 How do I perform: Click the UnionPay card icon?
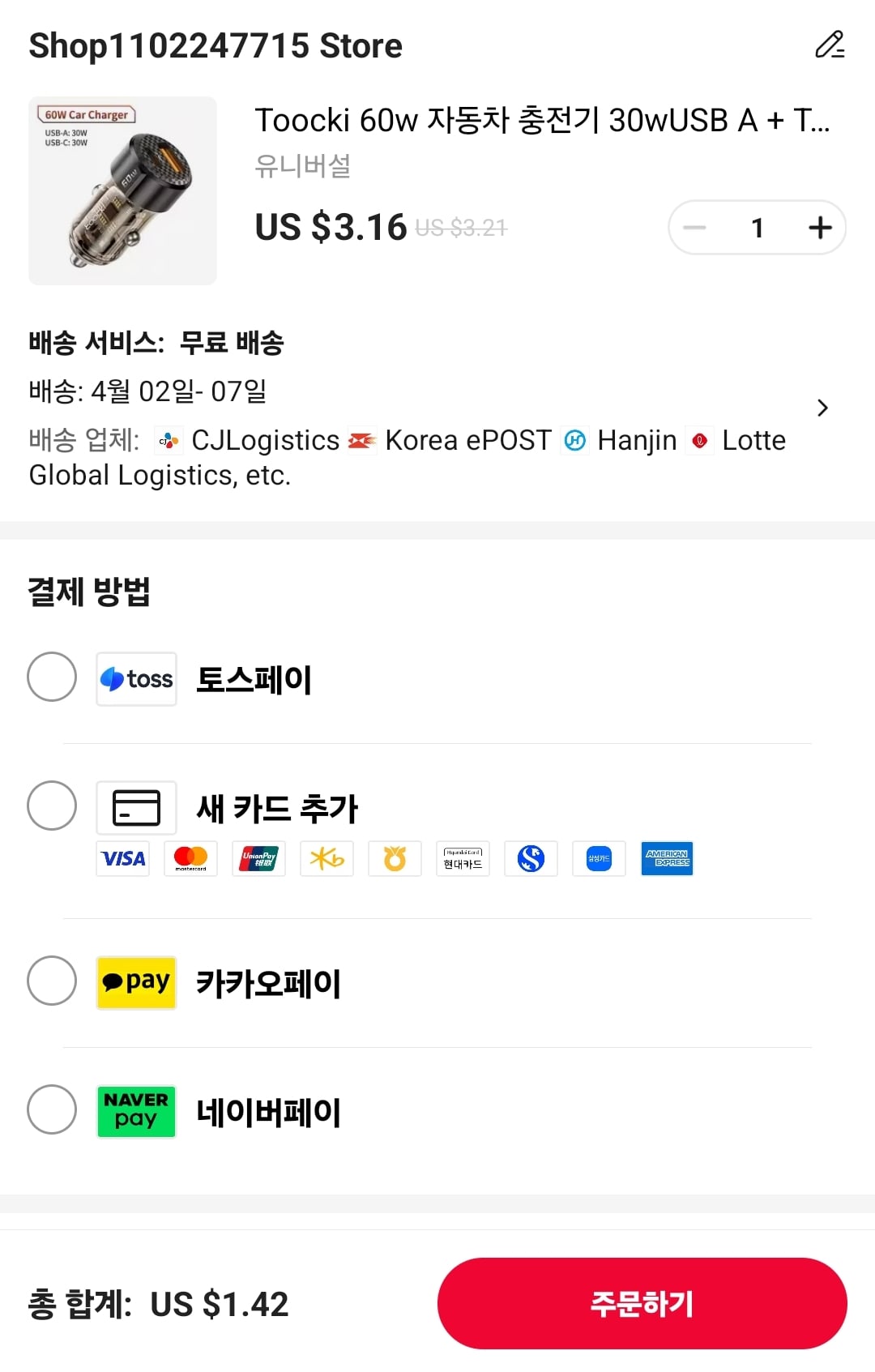pyautogui.click(x=258, y=859)
